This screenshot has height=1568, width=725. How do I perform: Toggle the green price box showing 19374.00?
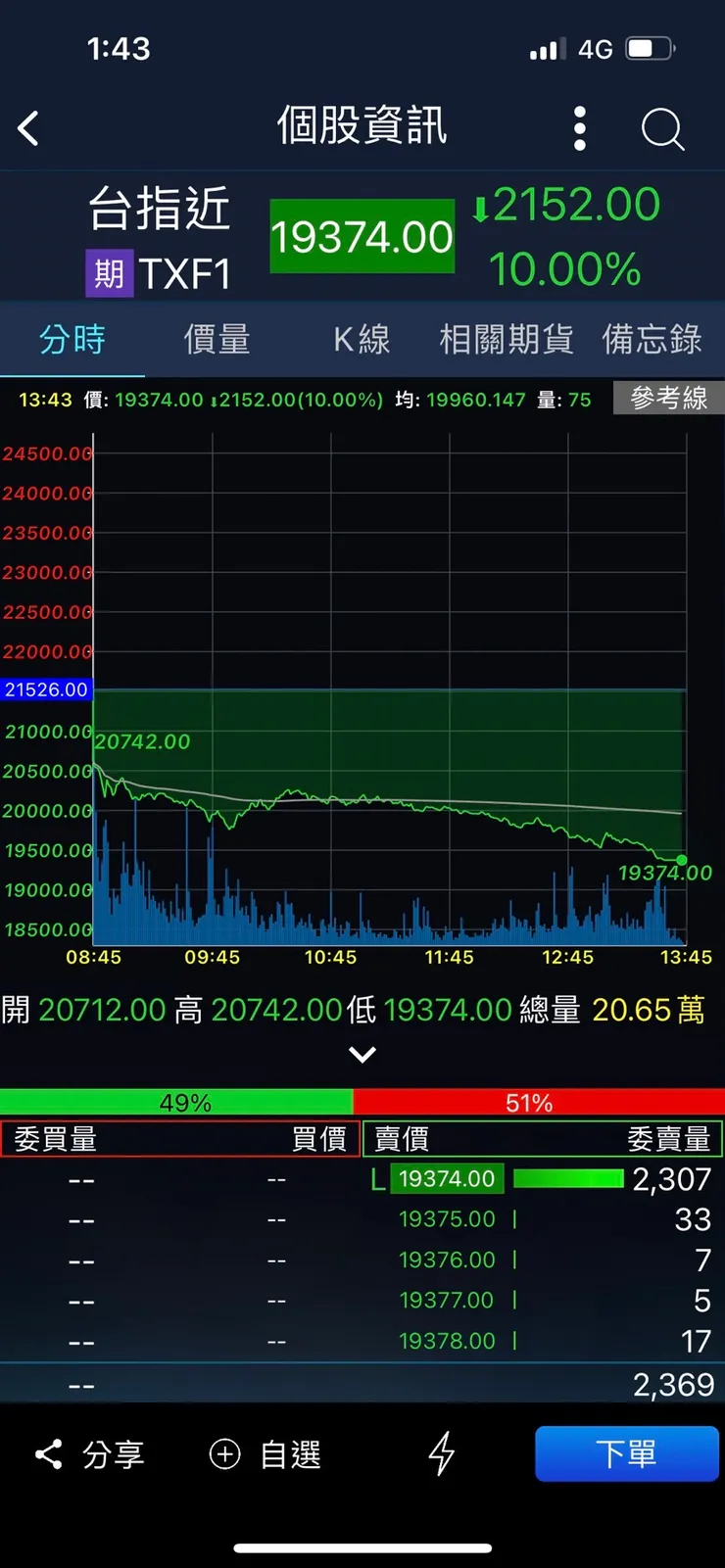362,236
